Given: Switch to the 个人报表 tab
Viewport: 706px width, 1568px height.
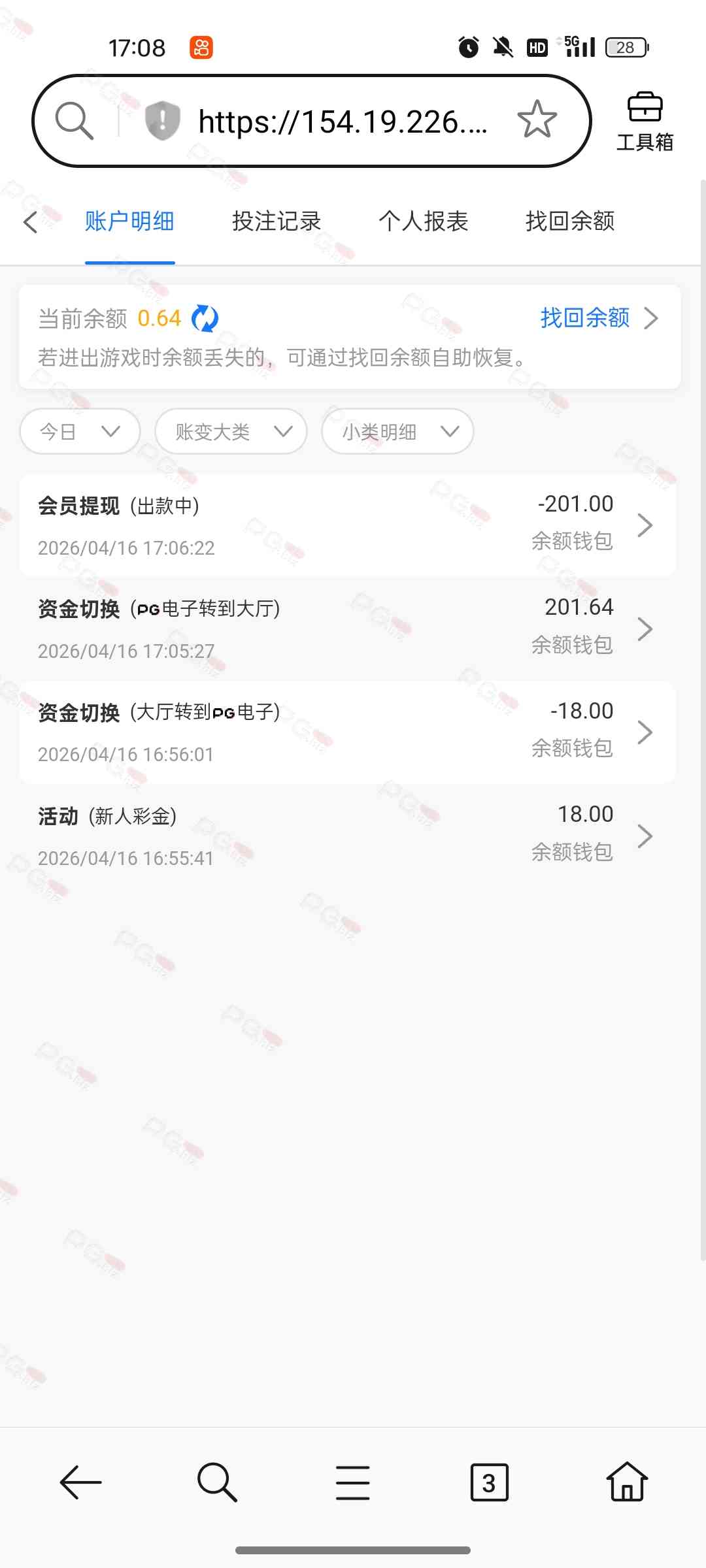Looking at the screenshot, I should 423,221.
